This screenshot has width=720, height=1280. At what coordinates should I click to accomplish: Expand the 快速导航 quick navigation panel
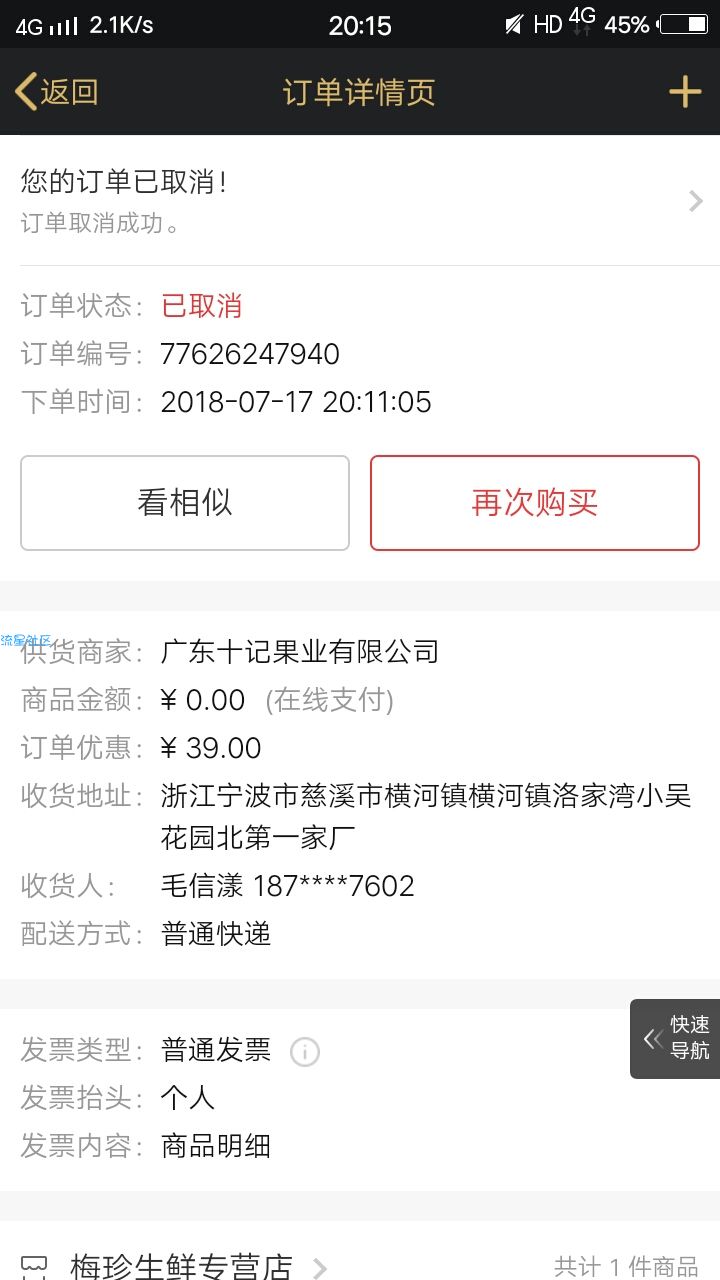pyautogui.click(x=676, y=1038)
